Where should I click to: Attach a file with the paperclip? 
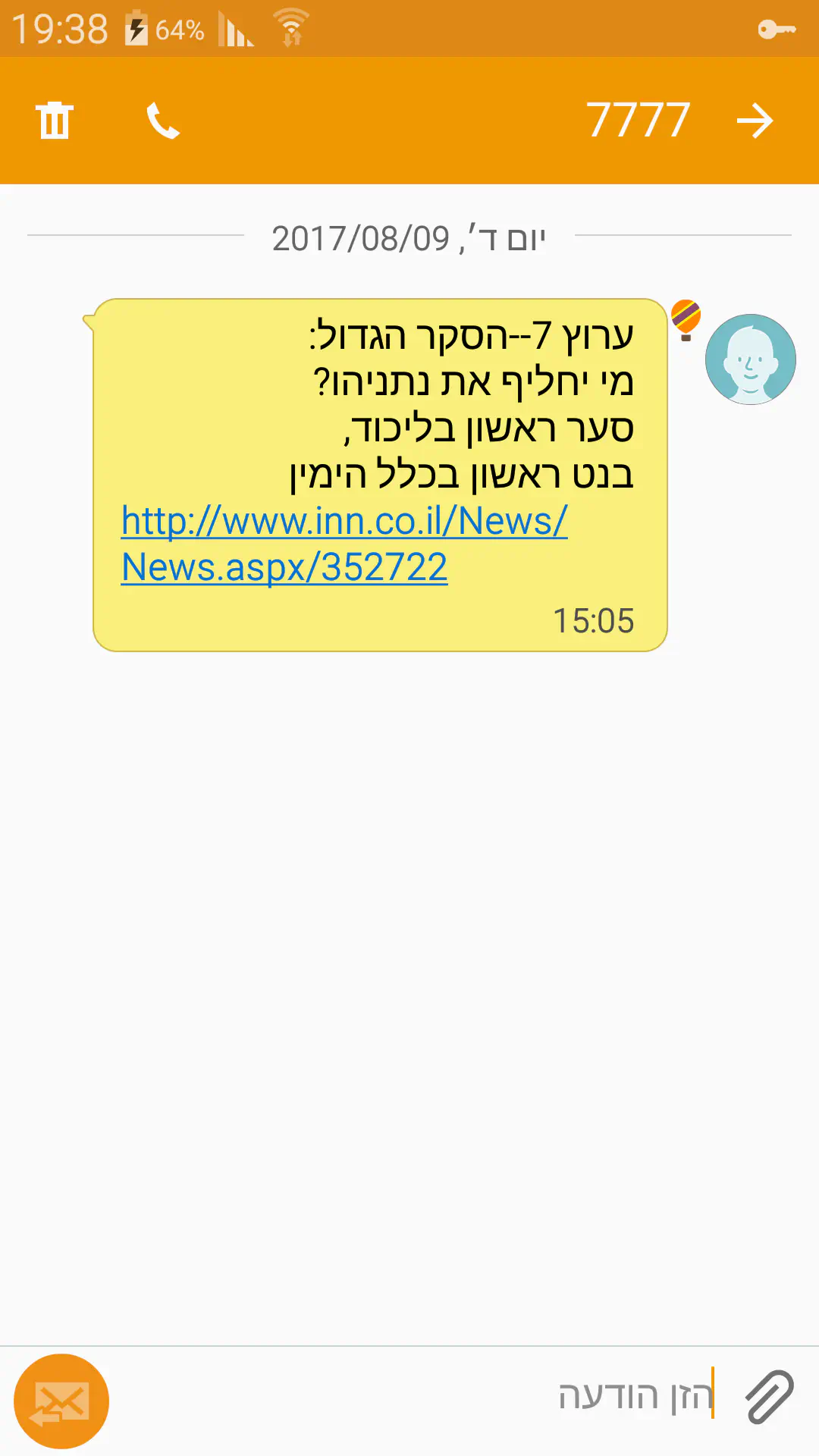click(769, 1396)
